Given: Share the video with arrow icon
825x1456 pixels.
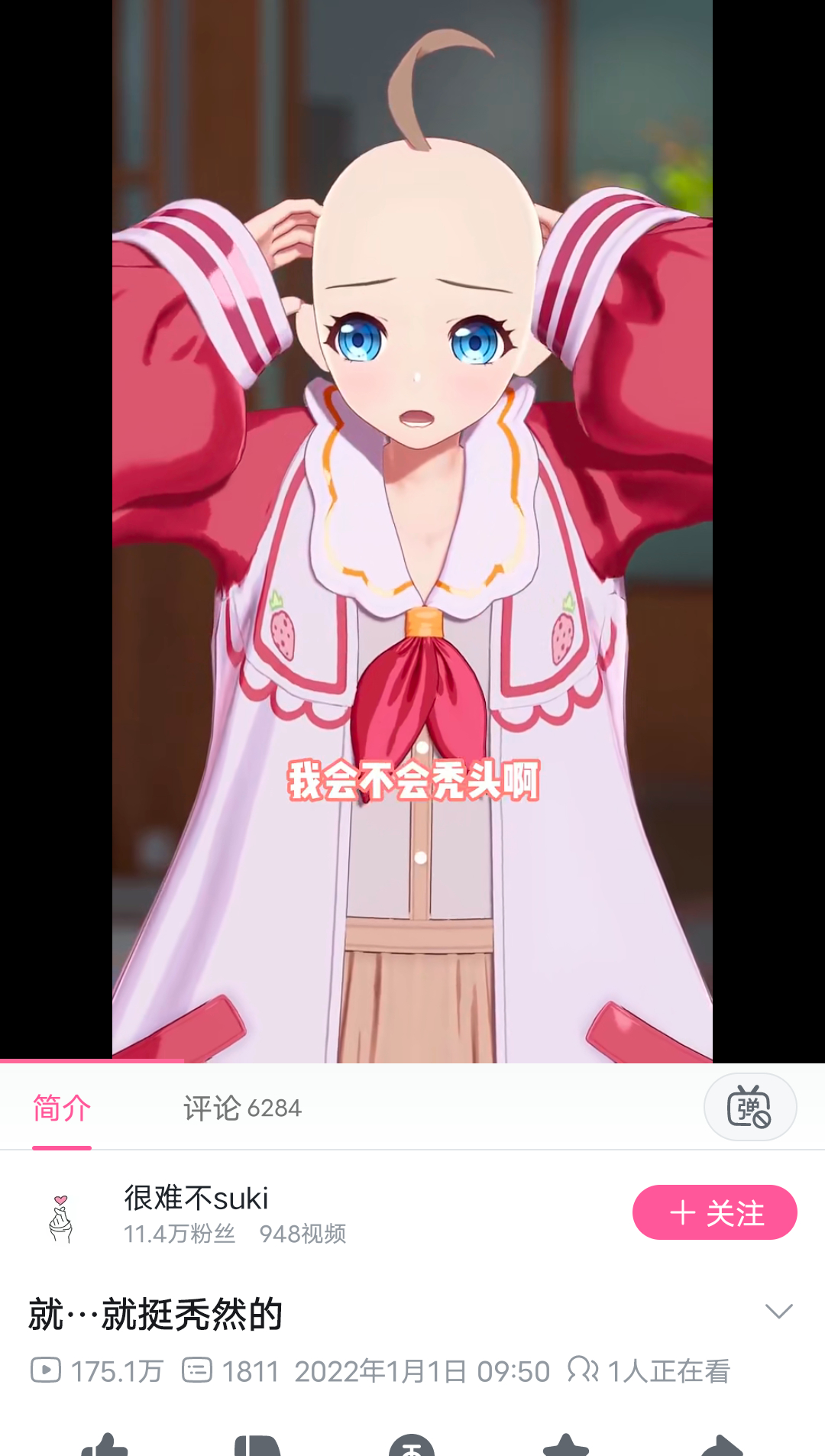Looking at the screenshot, I should click(x=721, y=1445).
